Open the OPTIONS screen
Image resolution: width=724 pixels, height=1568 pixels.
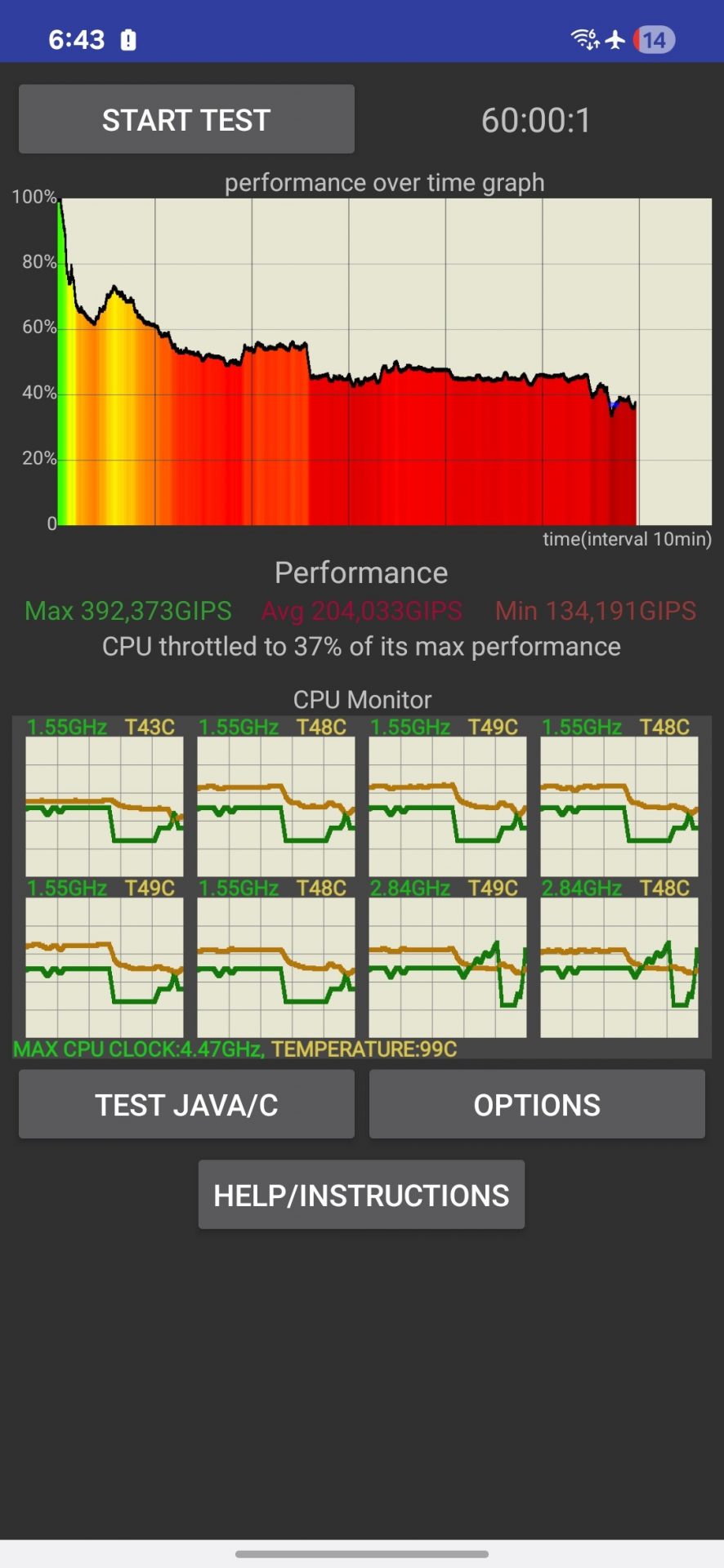[537, 1104]
